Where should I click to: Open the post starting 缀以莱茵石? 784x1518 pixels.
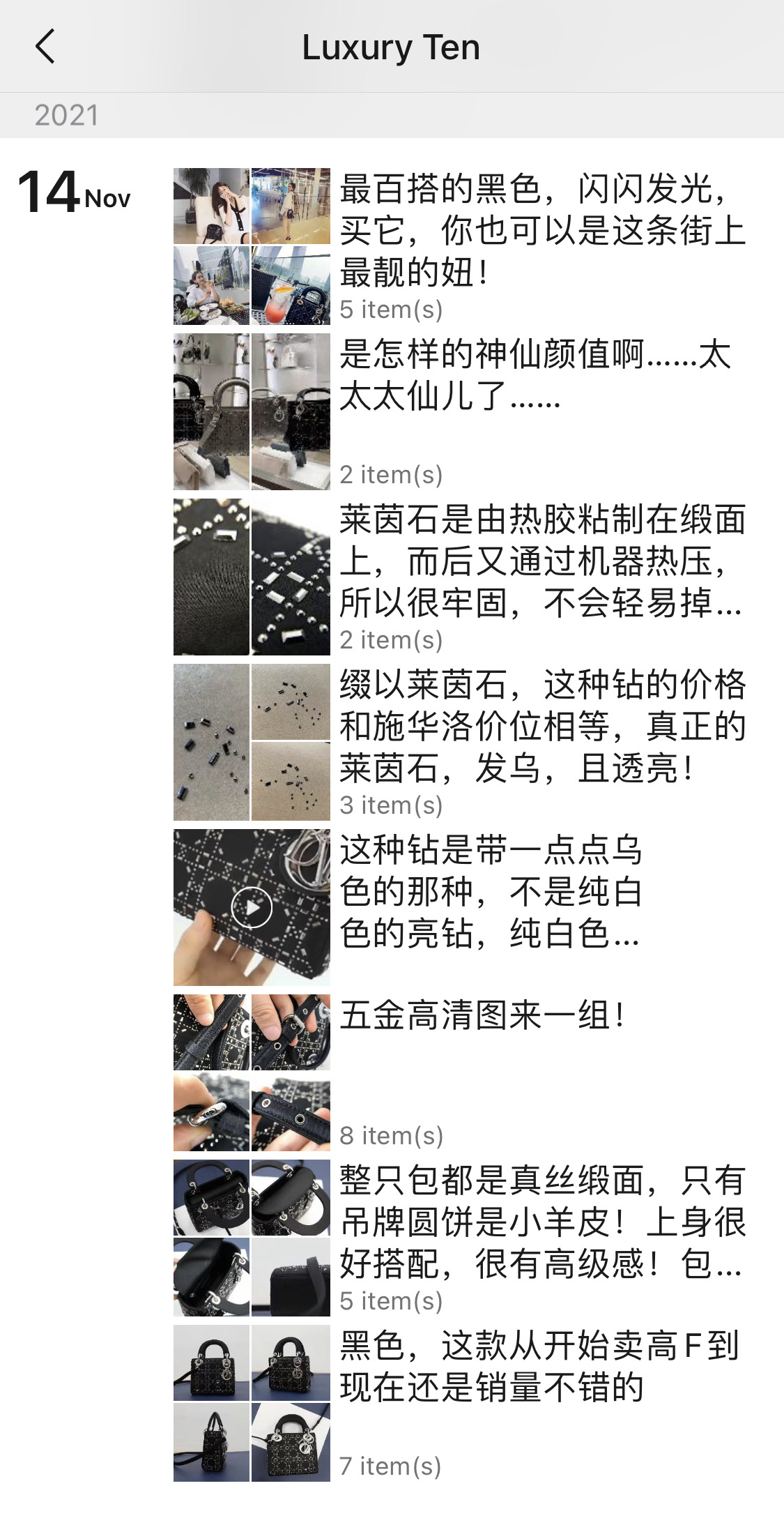(x=541, y=727)
